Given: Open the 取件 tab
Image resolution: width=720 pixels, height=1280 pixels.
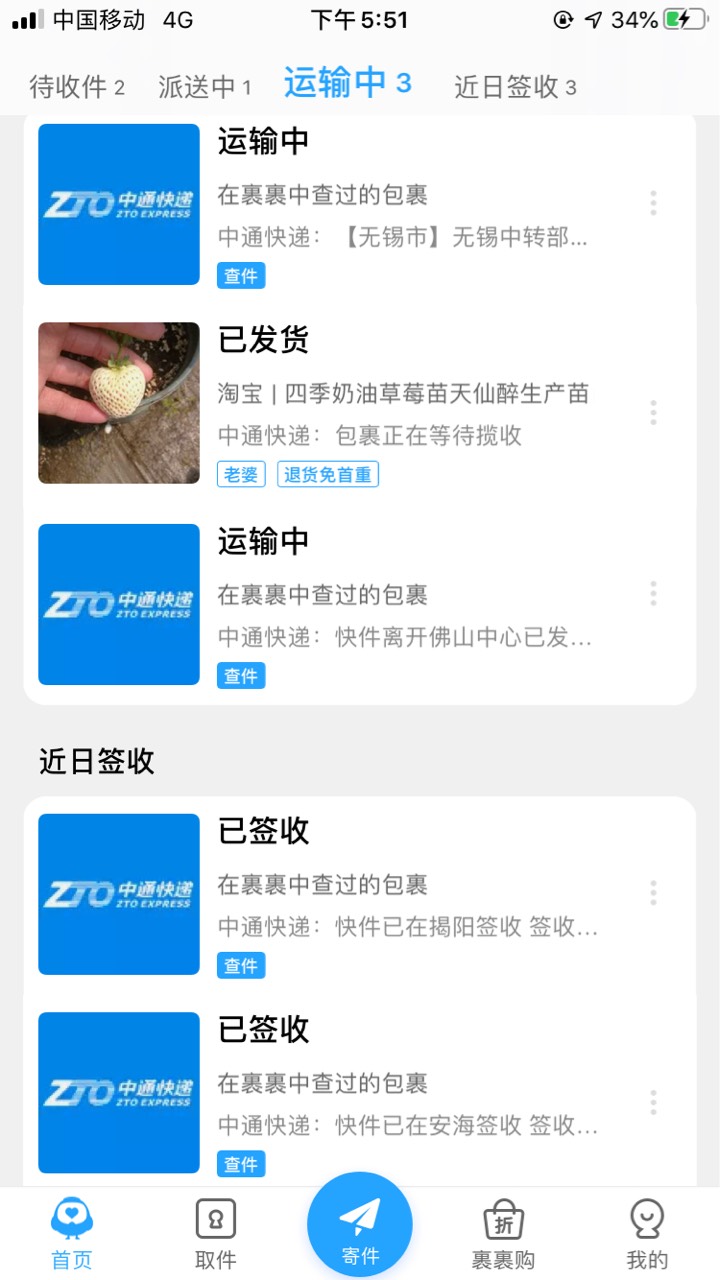Looking at the screenshot, I should click(x=215, y=1234).
